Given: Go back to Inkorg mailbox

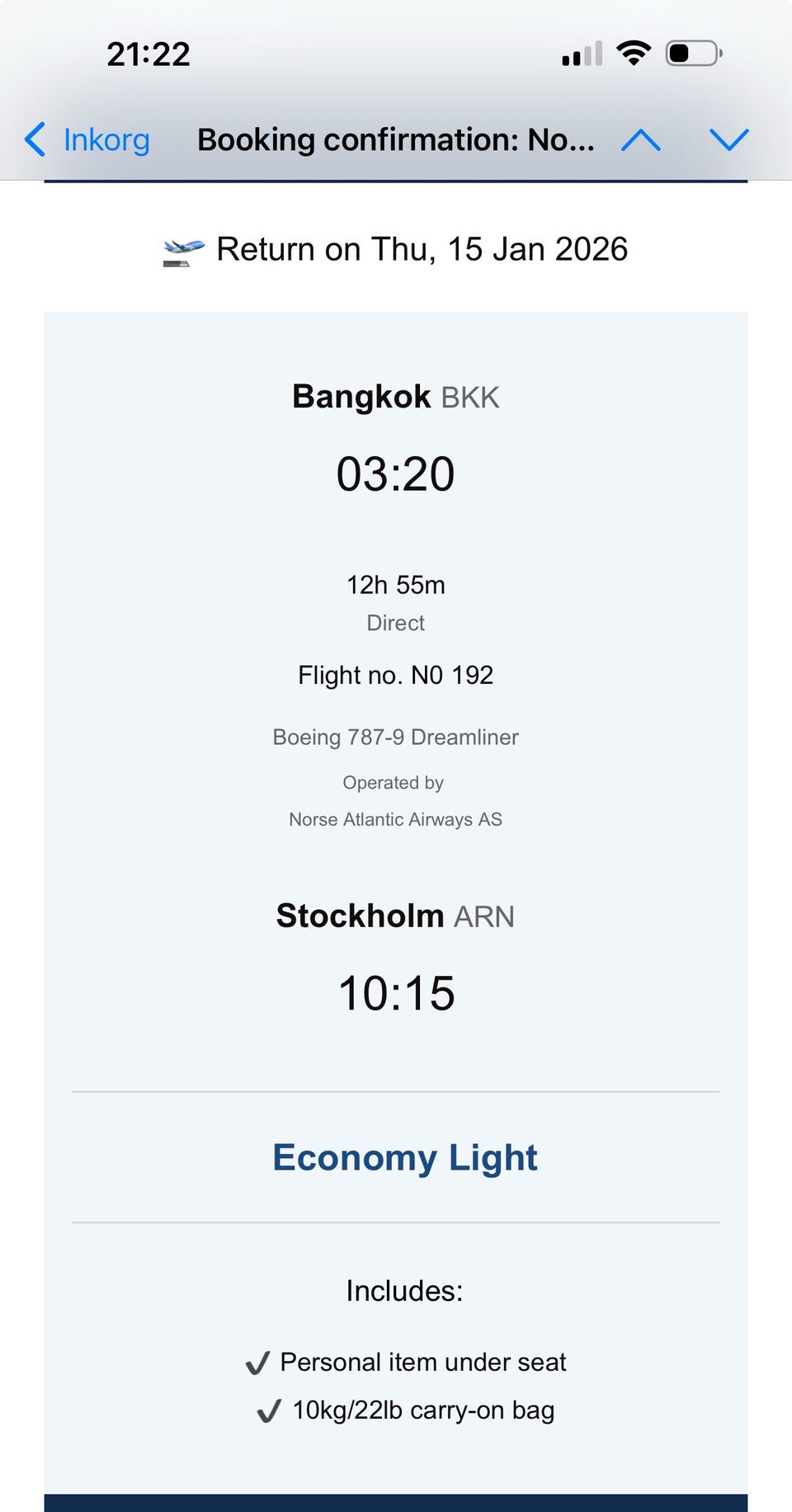Looking at the screenshot, I should pyautogui.click(x=87, y=140).
